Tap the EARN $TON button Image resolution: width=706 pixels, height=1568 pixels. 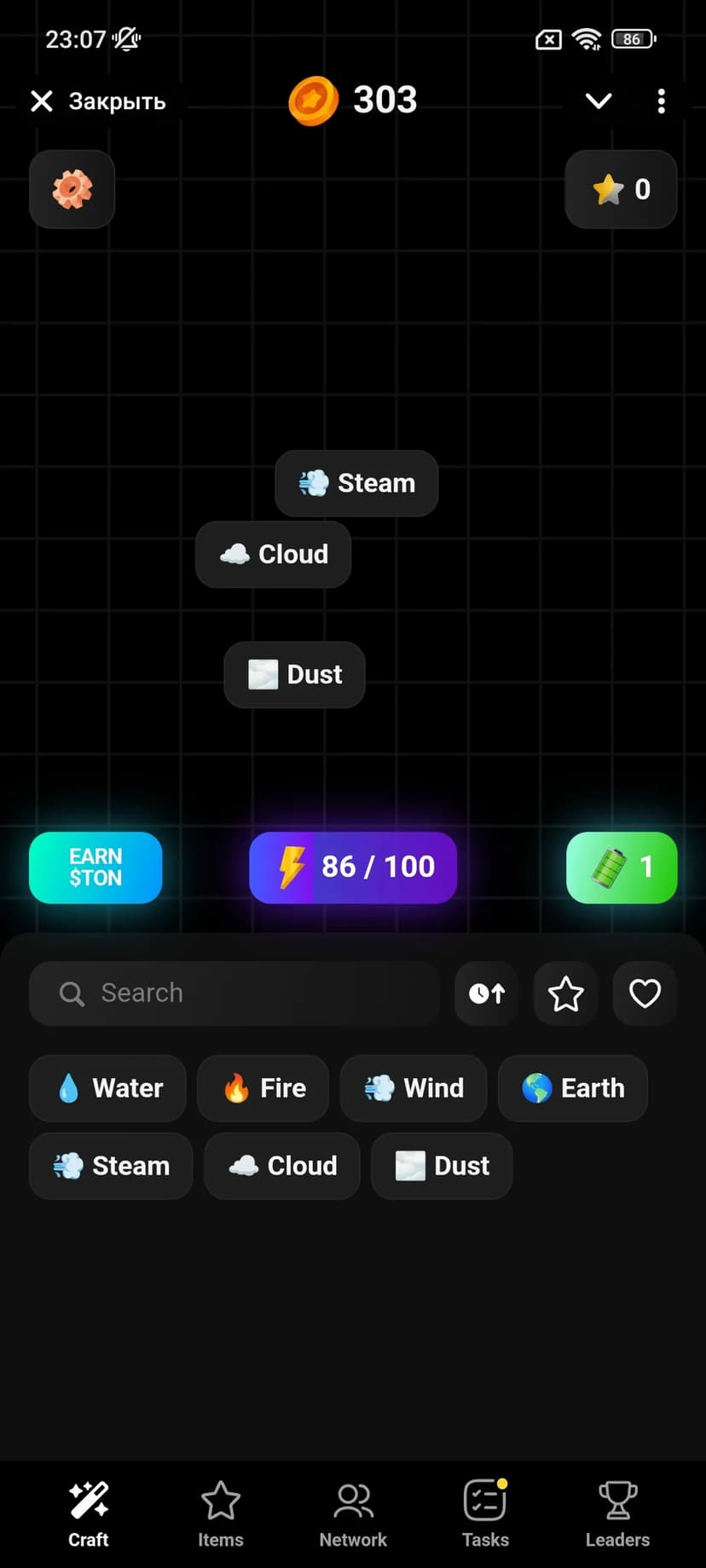pos(95,868)
